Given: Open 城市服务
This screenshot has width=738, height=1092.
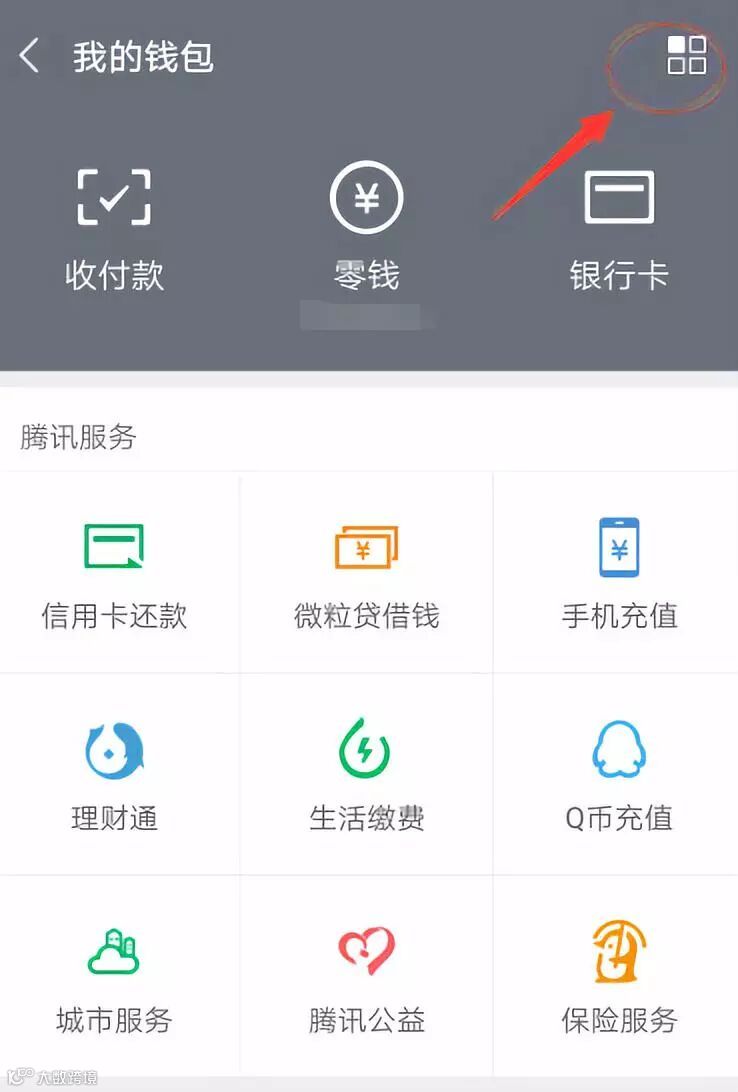Looking at the screenshot, I should pos(114,977).
